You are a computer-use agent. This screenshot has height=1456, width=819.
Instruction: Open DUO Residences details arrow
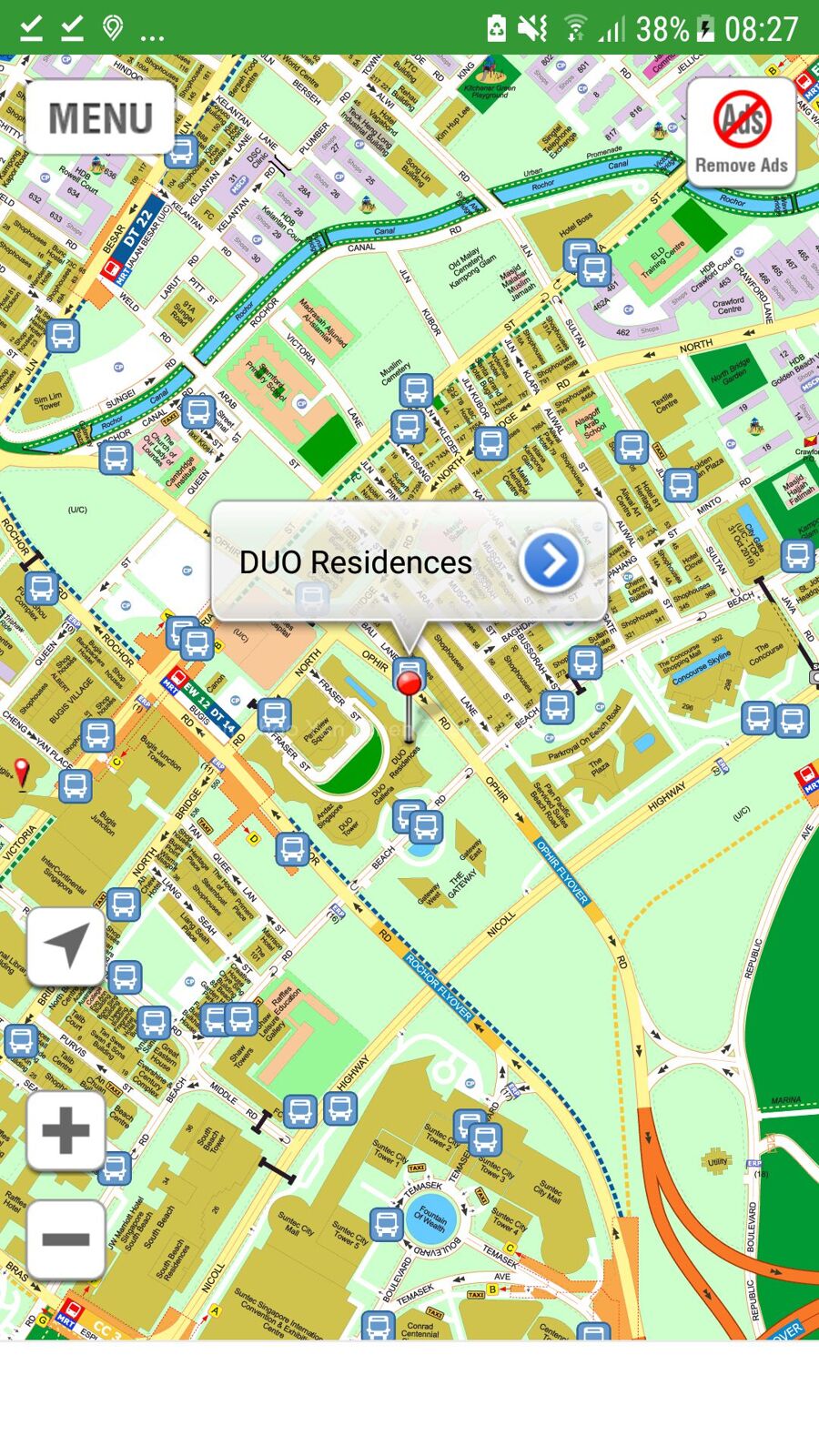pyautogui.click(x=551, y=561)
